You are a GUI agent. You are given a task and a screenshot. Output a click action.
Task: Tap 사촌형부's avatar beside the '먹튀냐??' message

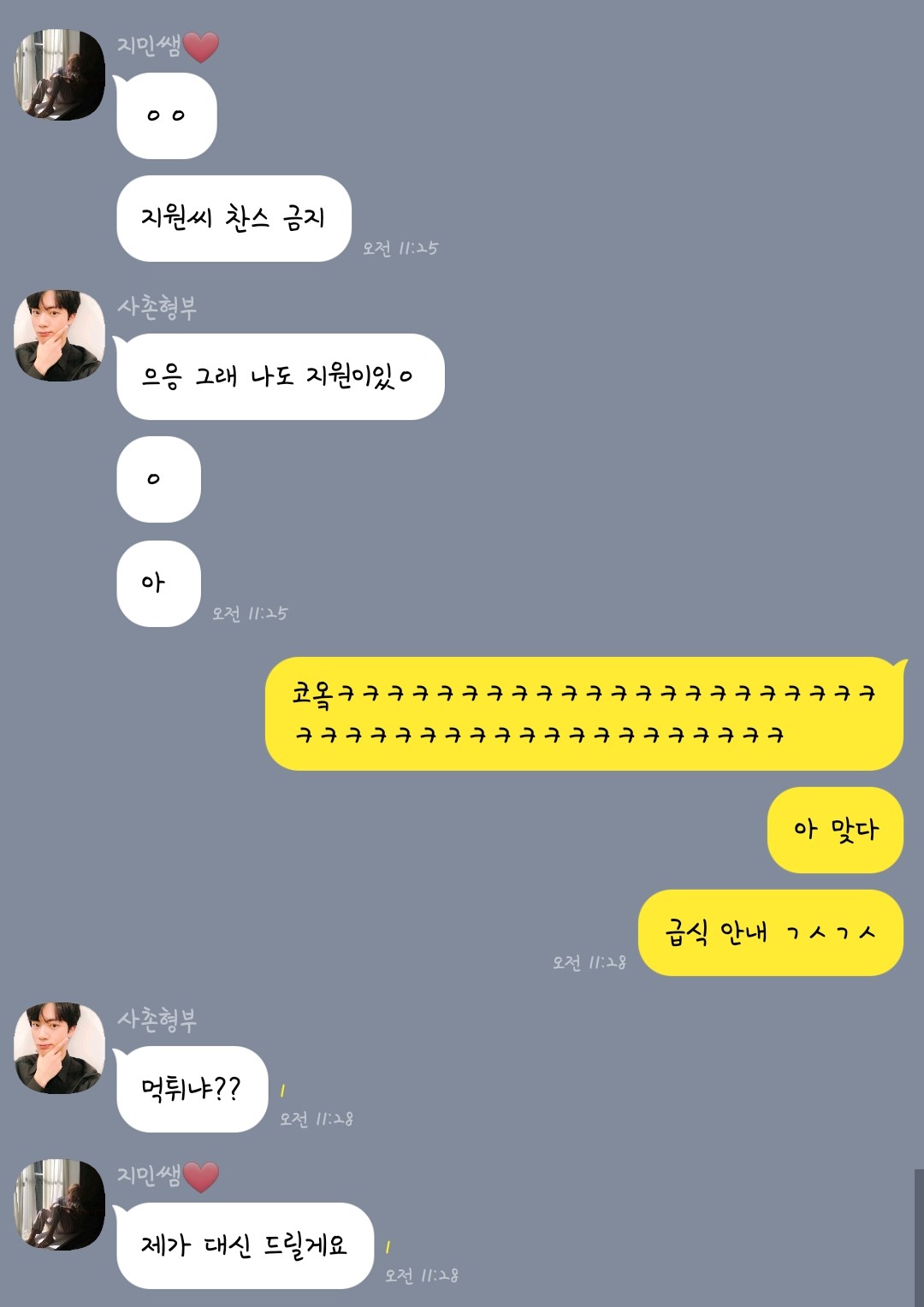point(60,1048)
